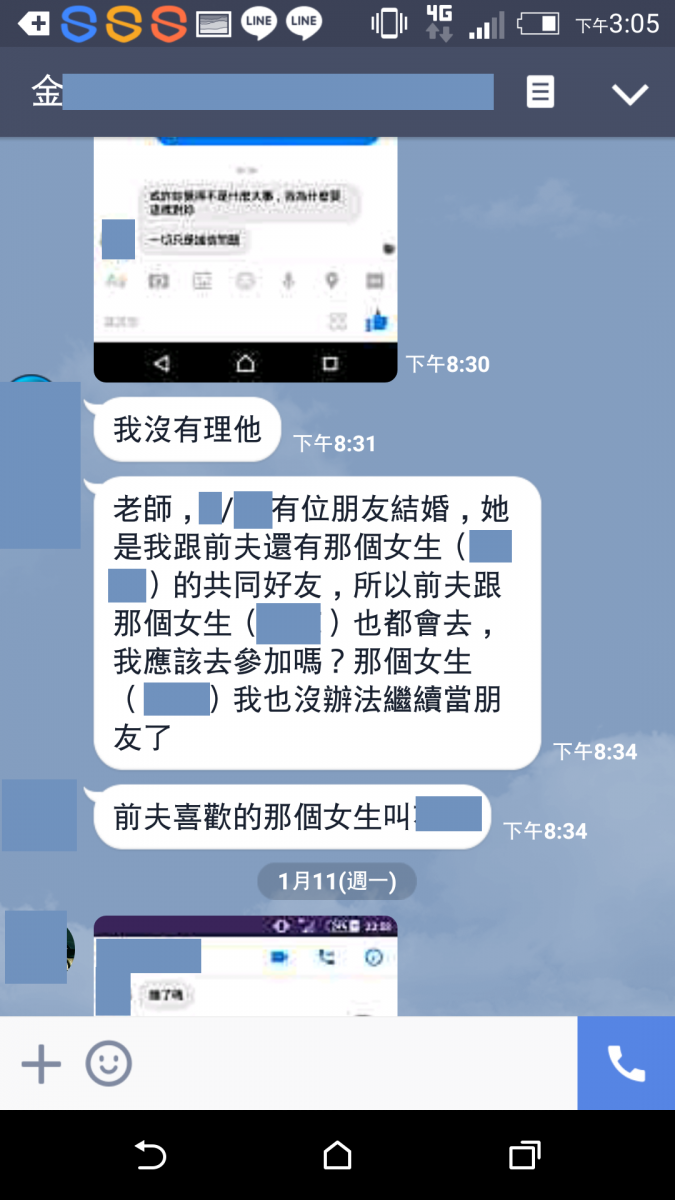Open the emoji sticker picker
The image size is (675, 1200).
point(108,1064)
